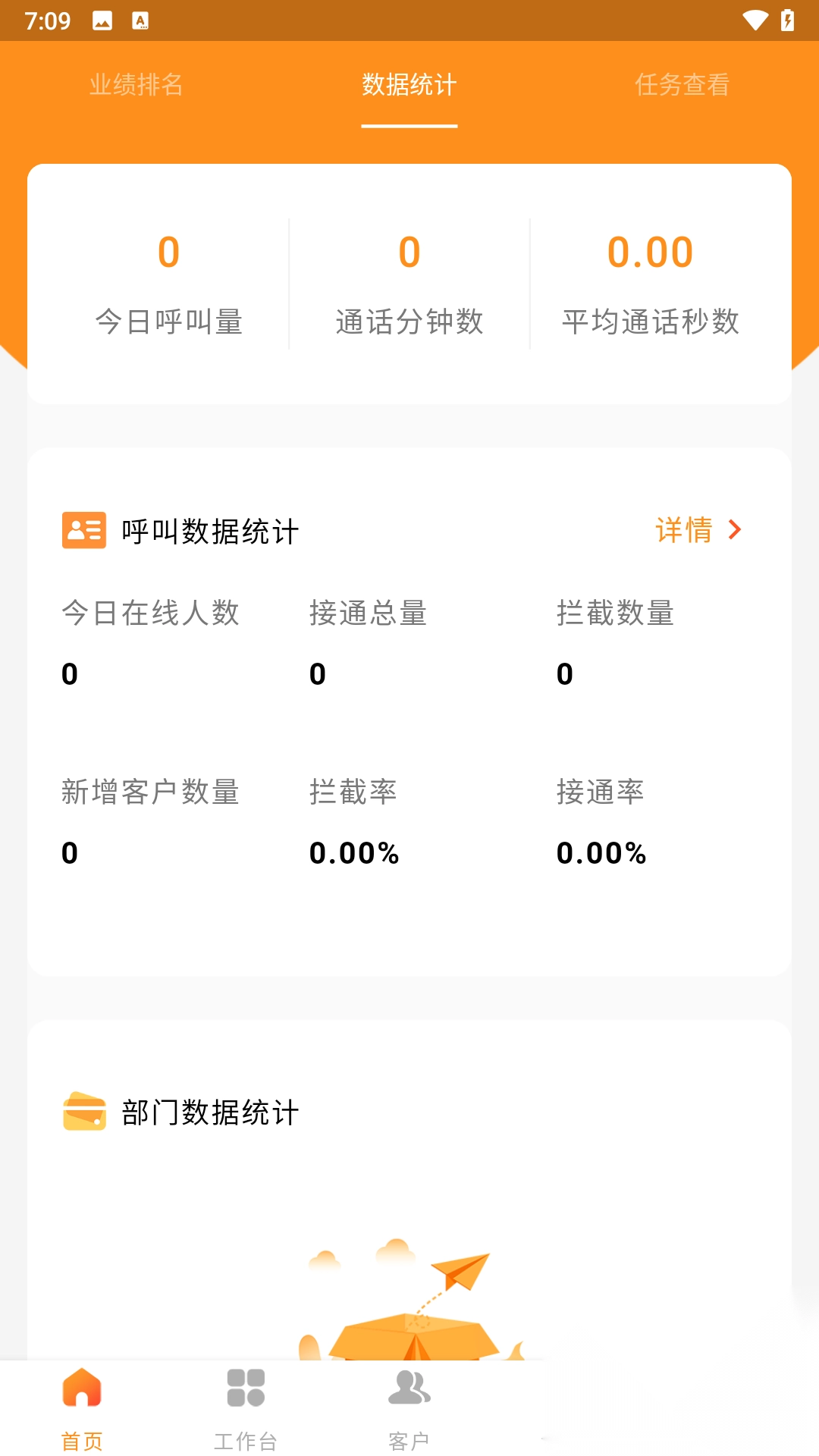Expand 呼叫数据统计 details via the chevron
Viewport: 819px width, 1456px height.
tap(733, 531)
